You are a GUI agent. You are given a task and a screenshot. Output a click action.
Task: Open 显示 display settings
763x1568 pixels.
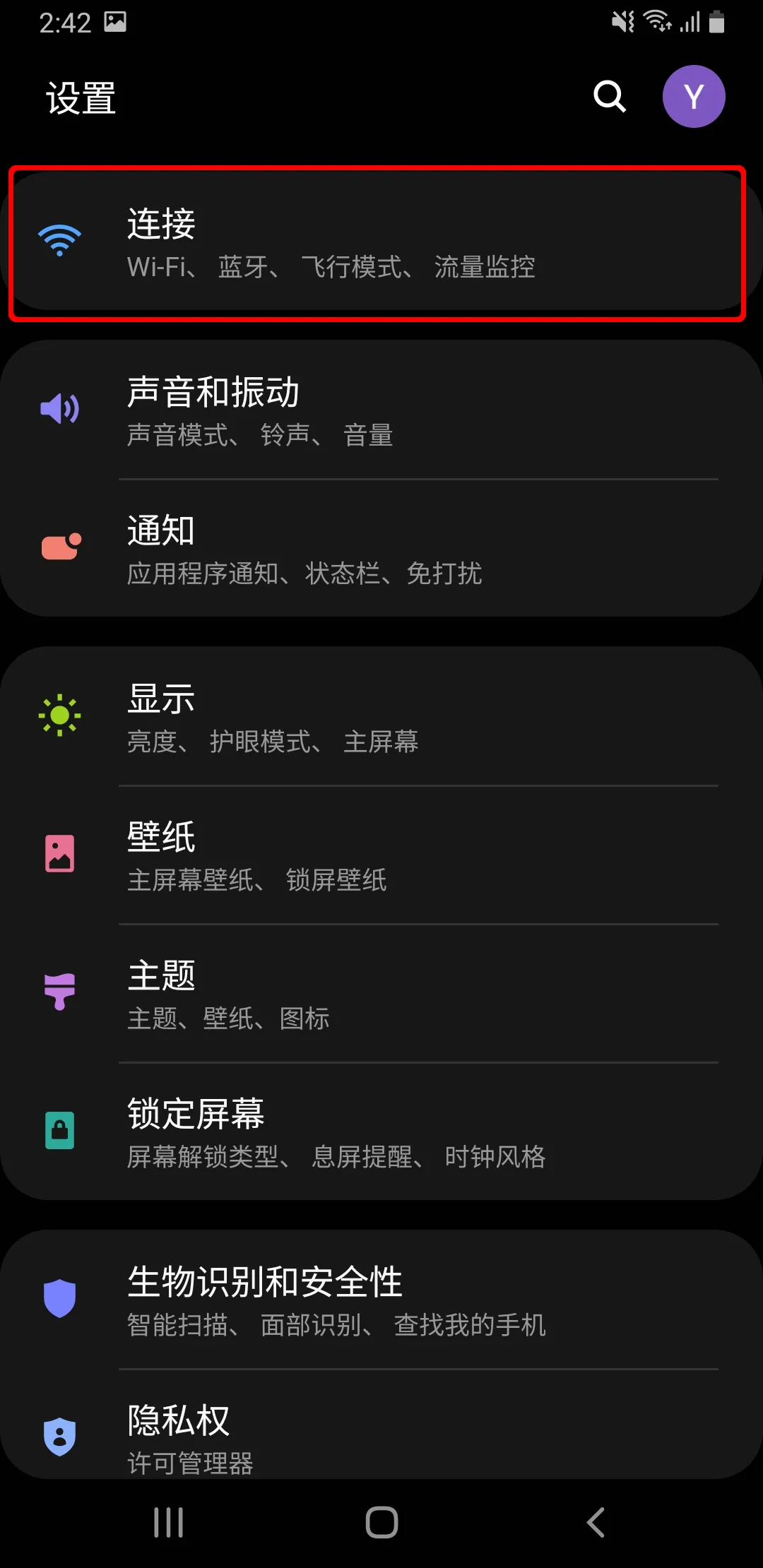click(x=381, y=717)
